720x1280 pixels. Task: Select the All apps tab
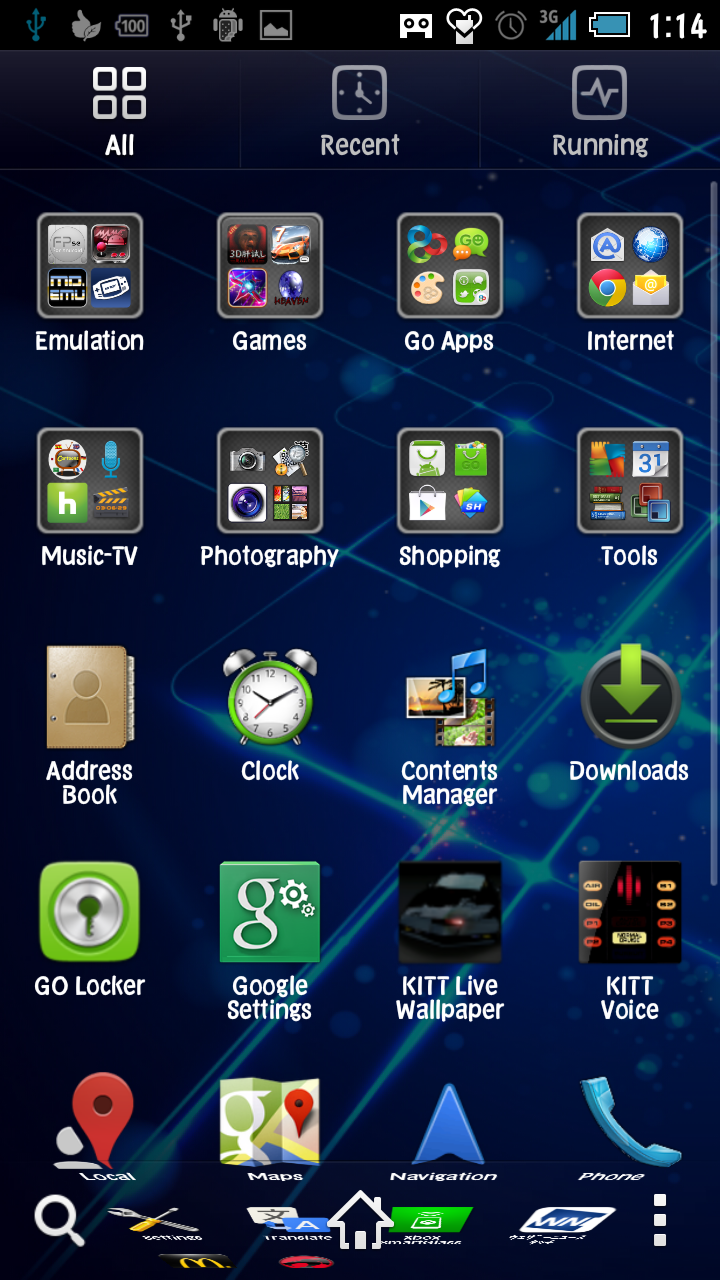tap(120, 110)
